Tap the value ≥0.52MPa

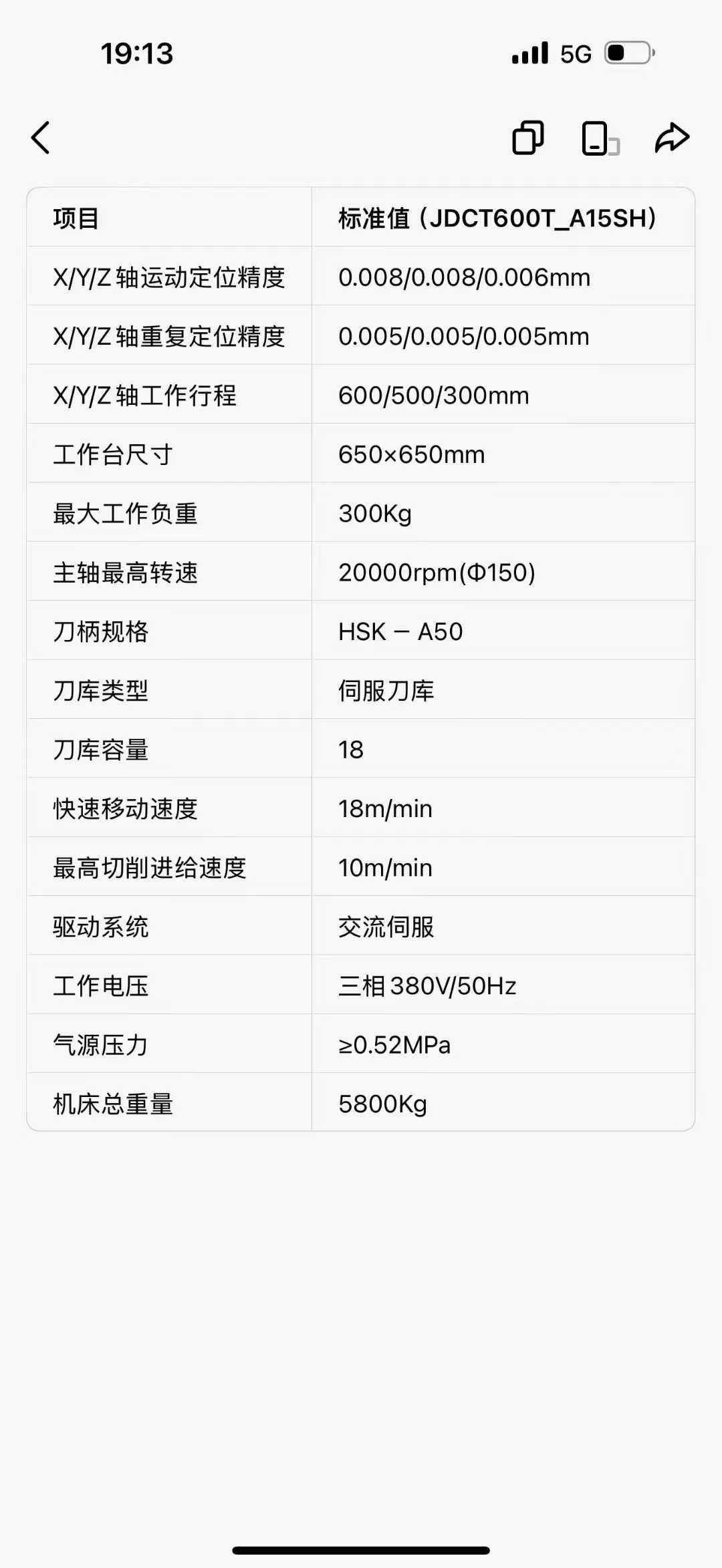point(394,1044)
